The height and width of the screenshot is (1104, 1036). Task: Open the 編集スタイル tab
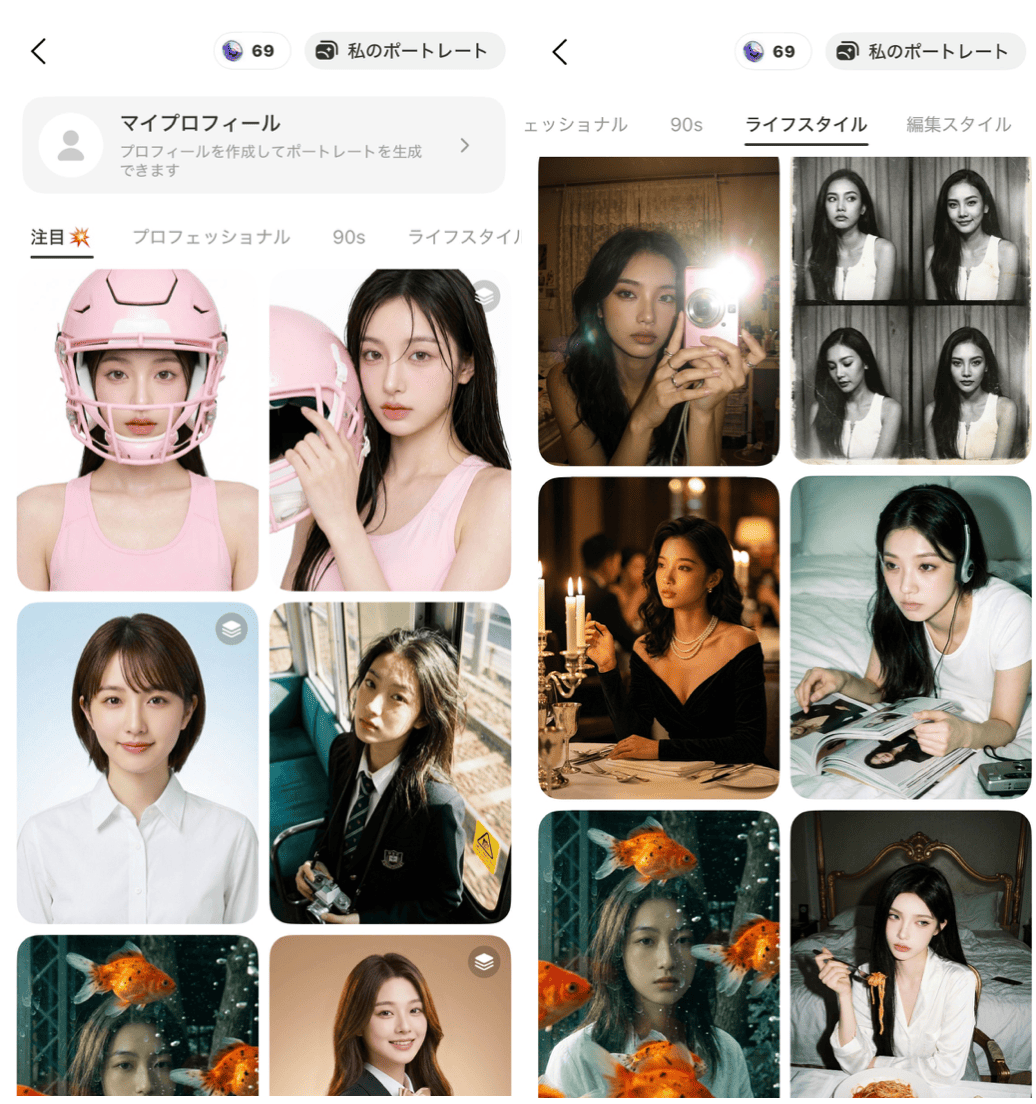coord(957,125)
